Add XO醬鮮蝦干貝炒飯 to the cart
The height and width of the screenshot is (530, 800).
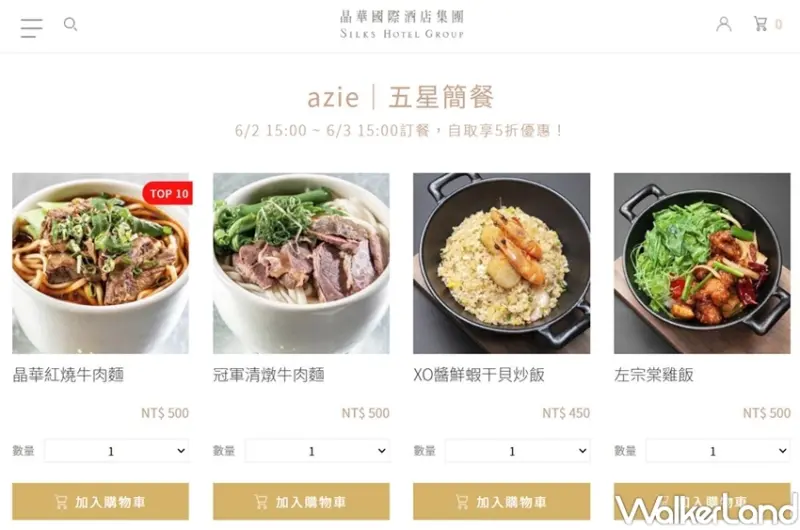point(501,502)
